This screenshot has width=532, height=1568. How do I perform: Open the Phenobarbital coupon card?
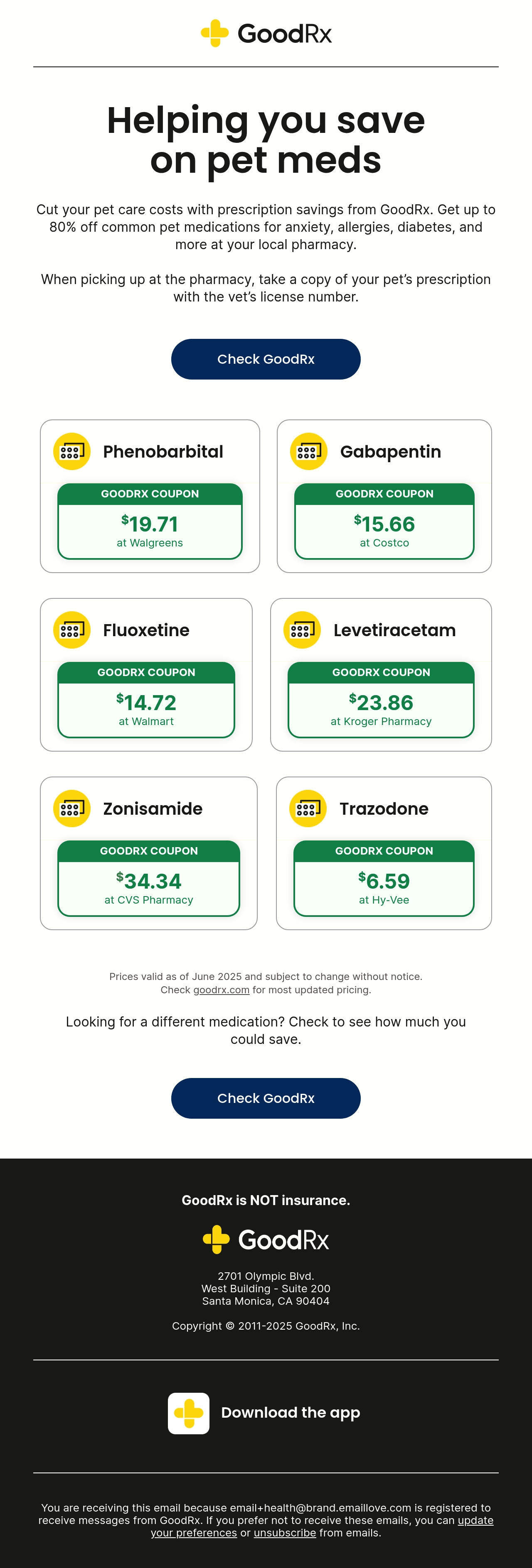click(150, 496)
